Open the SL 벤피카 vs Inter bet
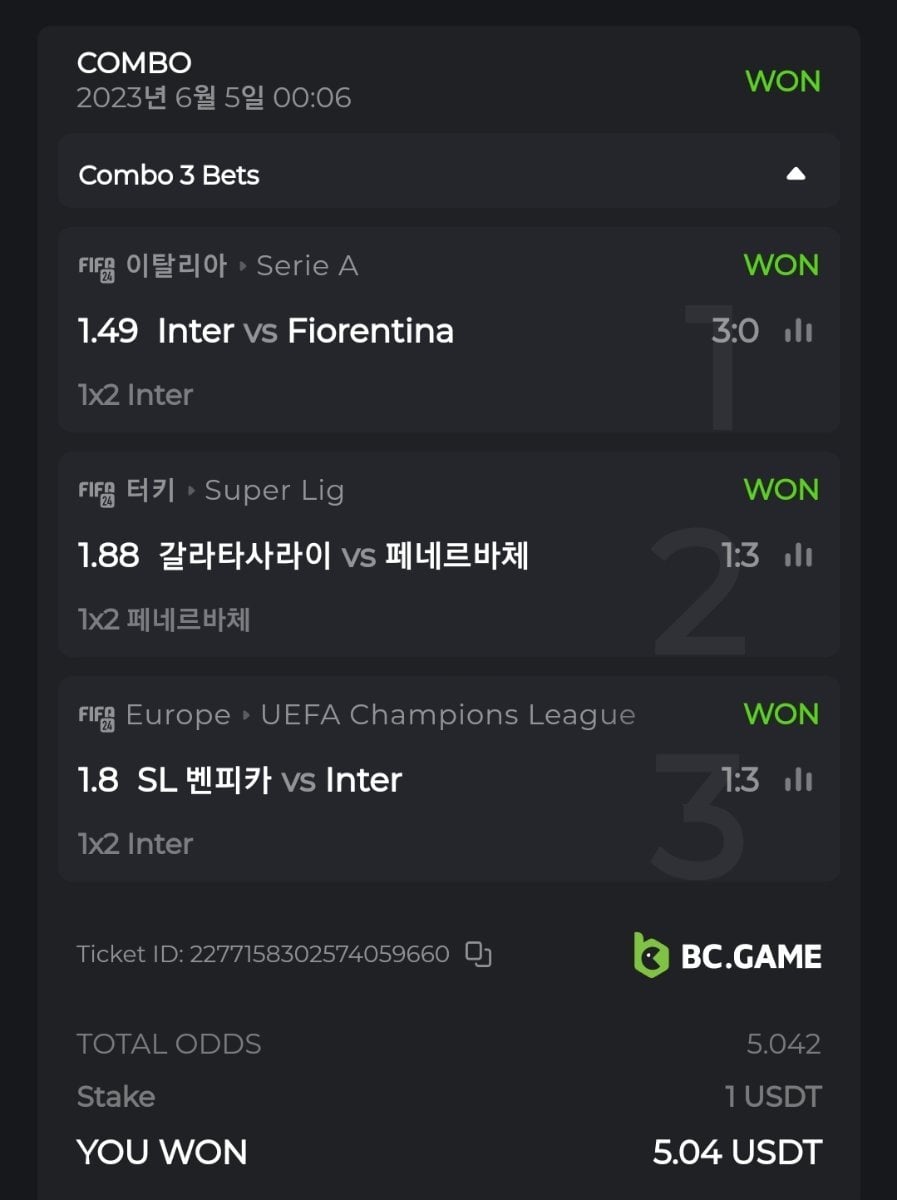The height and width of the screenshot is (1200, 897). (268, 780)
